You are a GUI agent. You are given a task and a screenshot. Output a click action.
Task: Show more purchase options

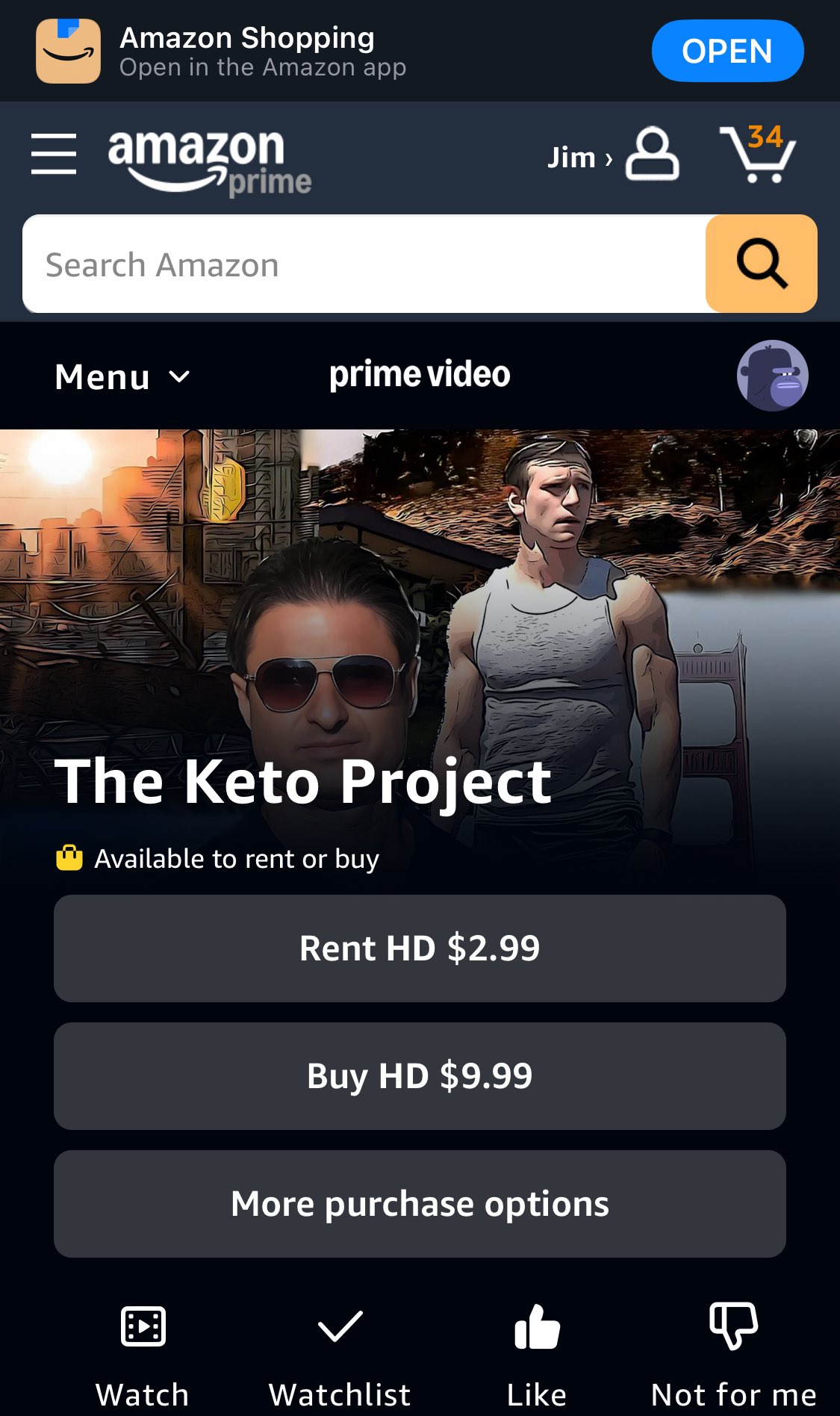pos(420,1204)
